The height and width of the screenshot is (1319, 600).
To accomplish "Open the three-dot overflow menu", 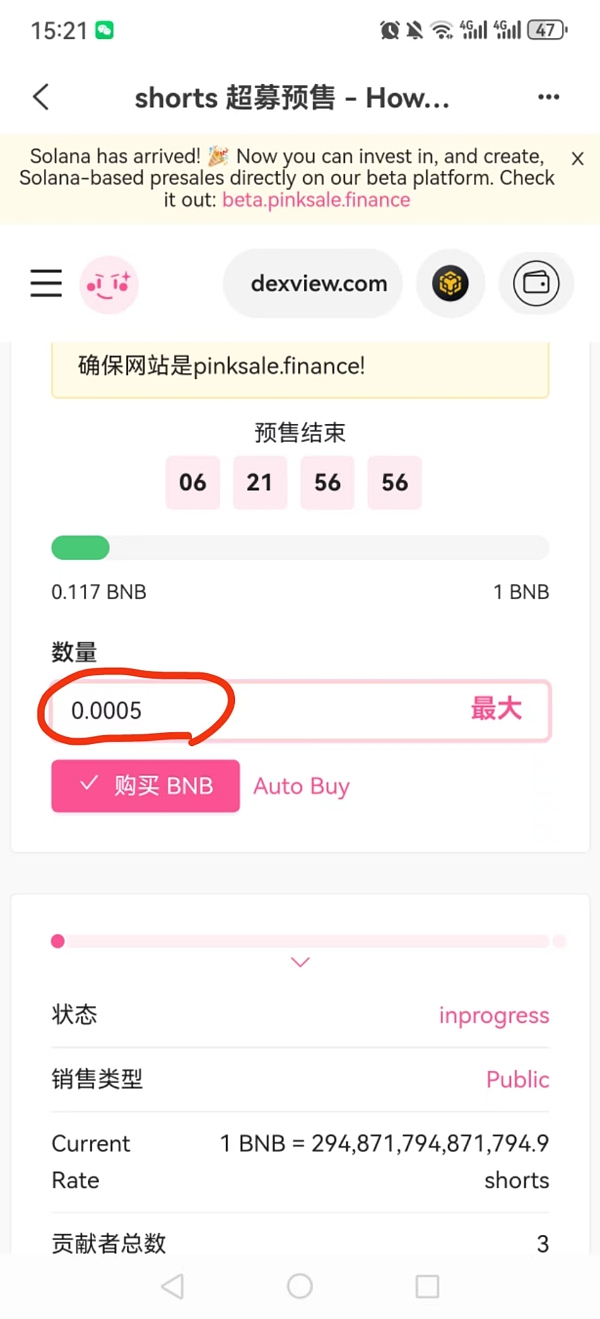I will (548, 97).
